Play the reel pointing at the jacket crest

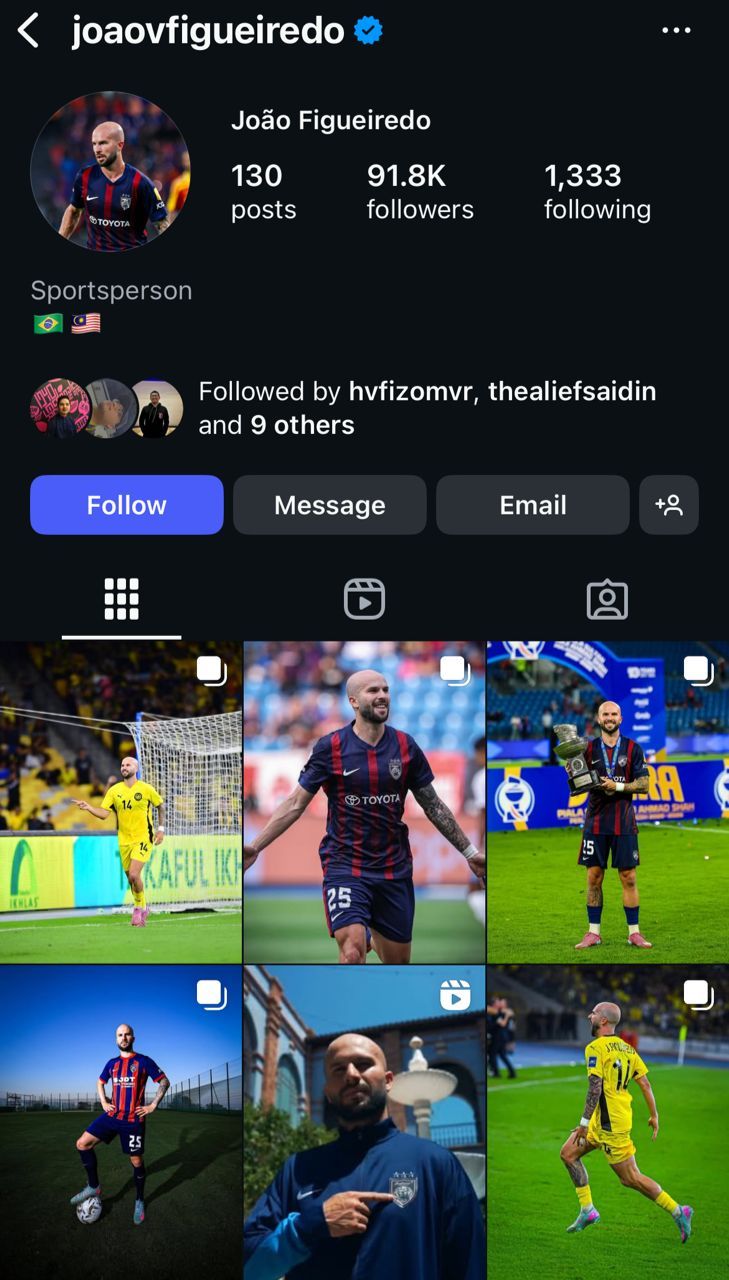(364, 1122)
